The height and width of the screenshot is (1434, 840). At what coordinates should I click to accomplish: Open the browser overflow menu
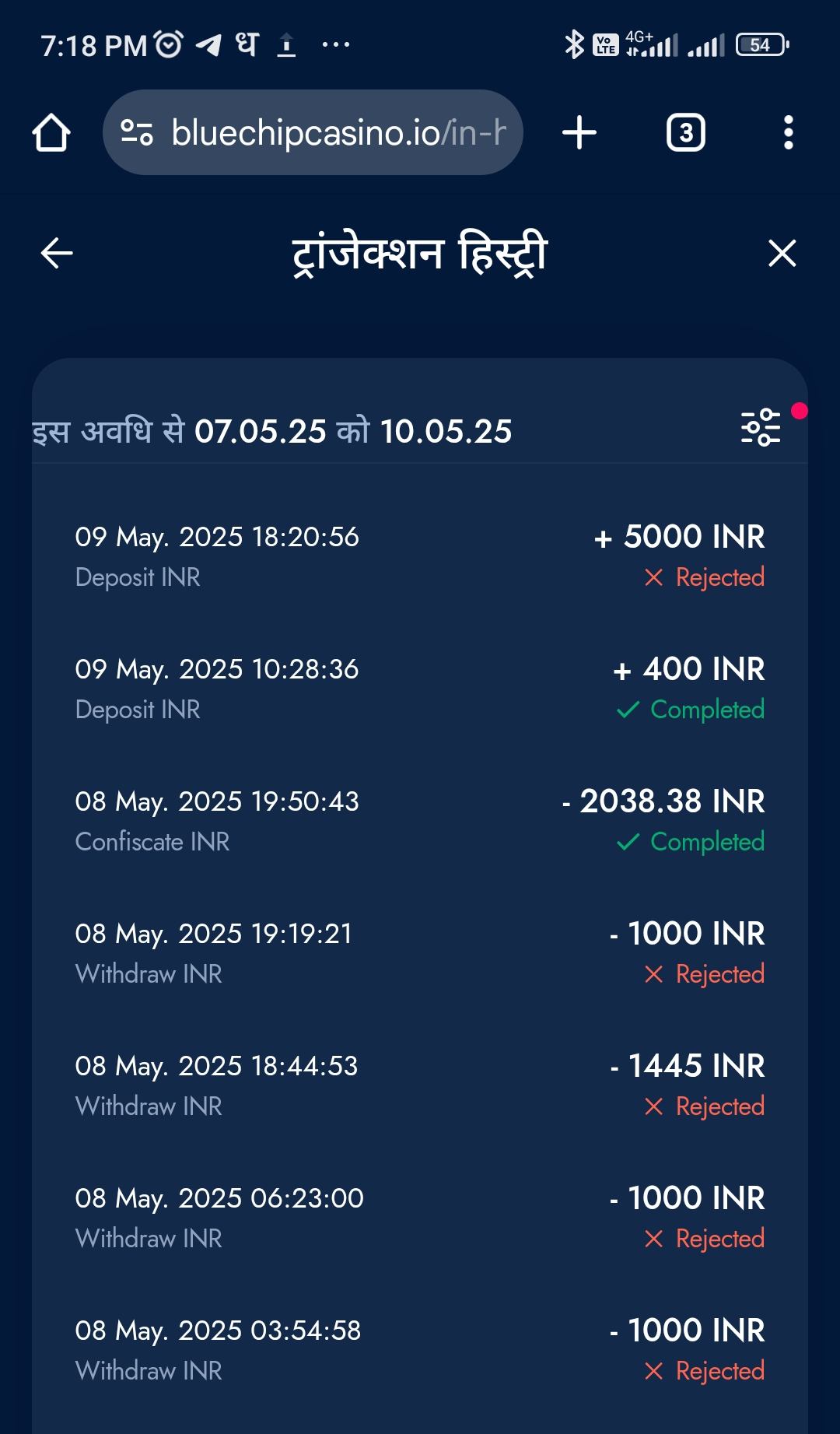pos(788,133)
